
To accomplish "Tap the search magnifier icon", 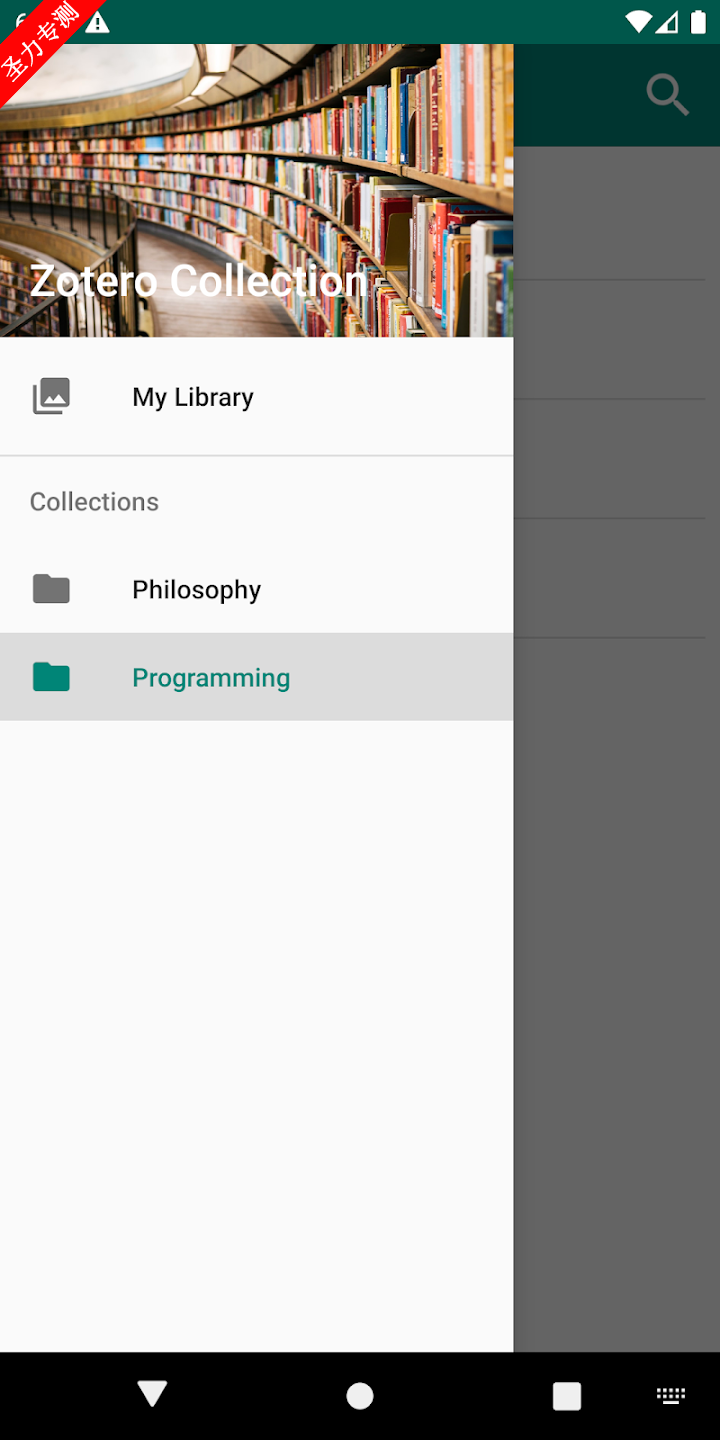I will (667, 95).
